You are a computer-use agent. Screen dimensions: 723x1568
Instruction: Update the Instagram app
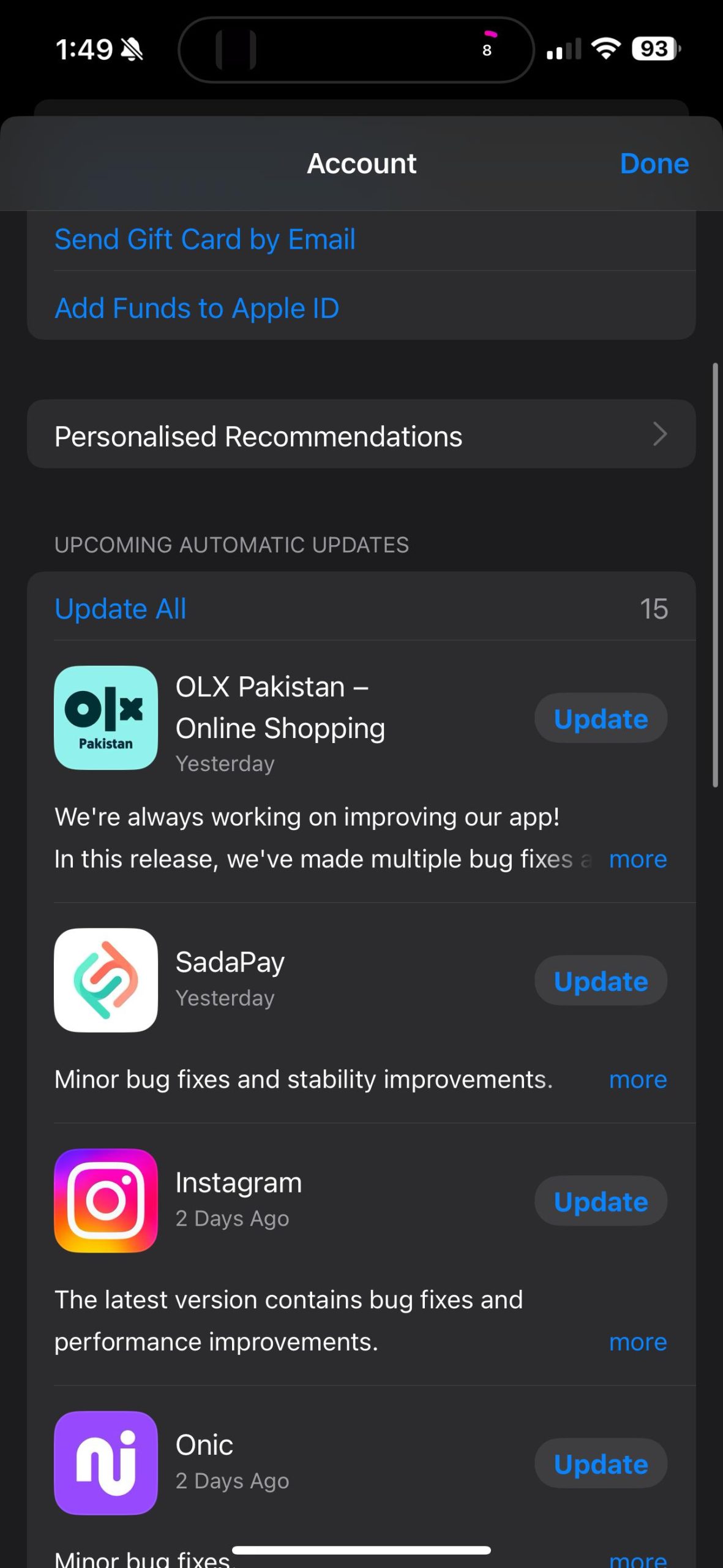[x=600, y=1201]
